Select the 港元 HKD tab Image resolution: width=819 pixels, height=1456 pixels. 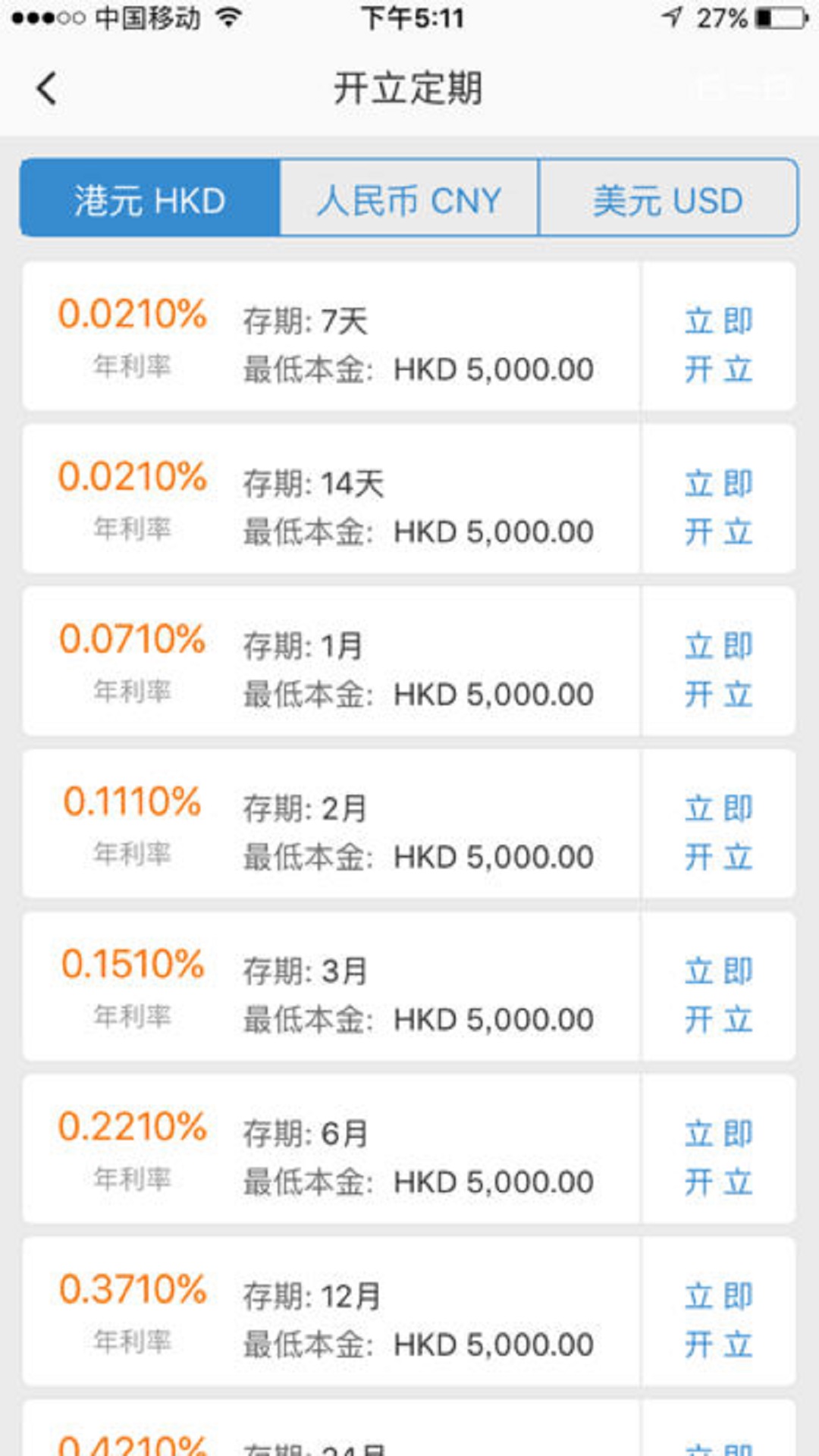[x=150, y=201]
